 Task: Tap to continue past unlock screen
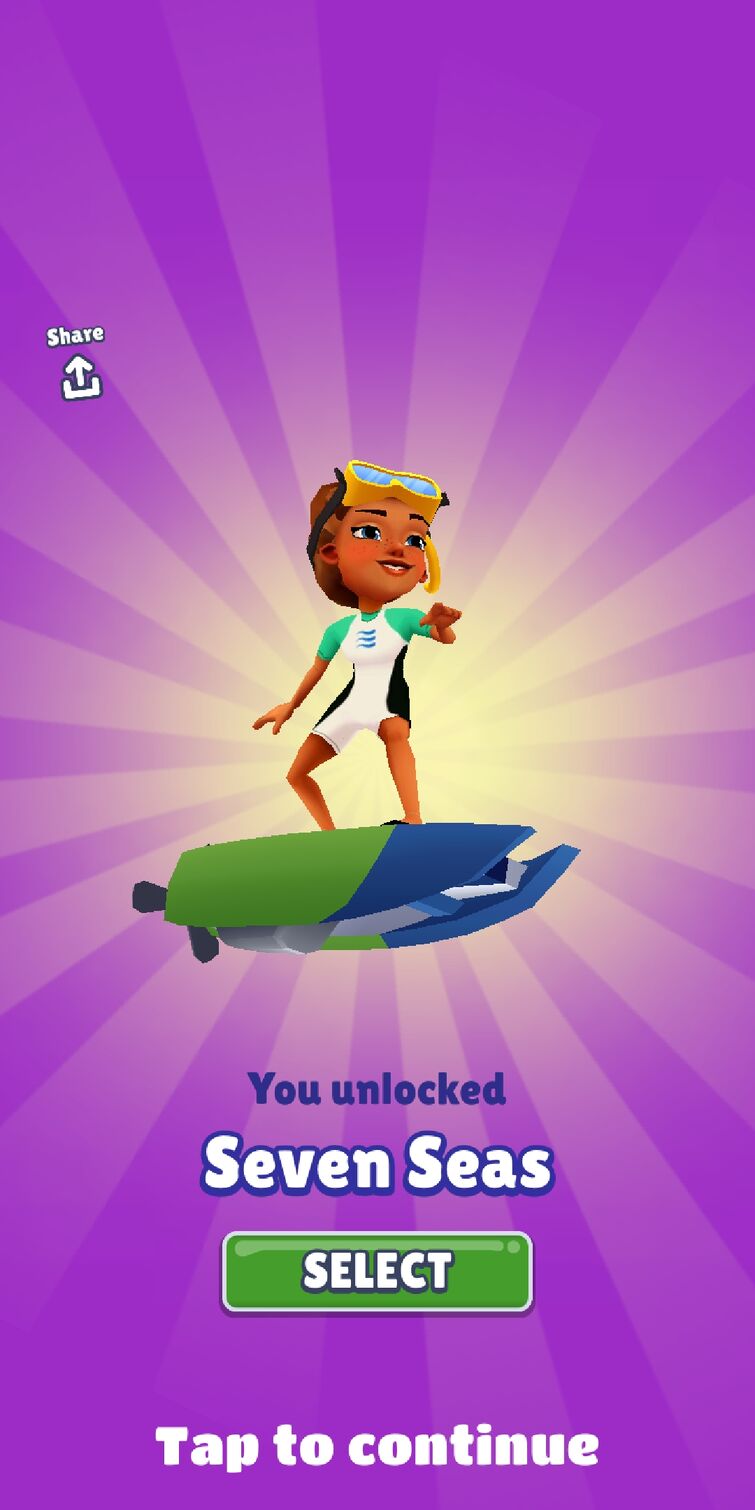[x=377, y=1446]
